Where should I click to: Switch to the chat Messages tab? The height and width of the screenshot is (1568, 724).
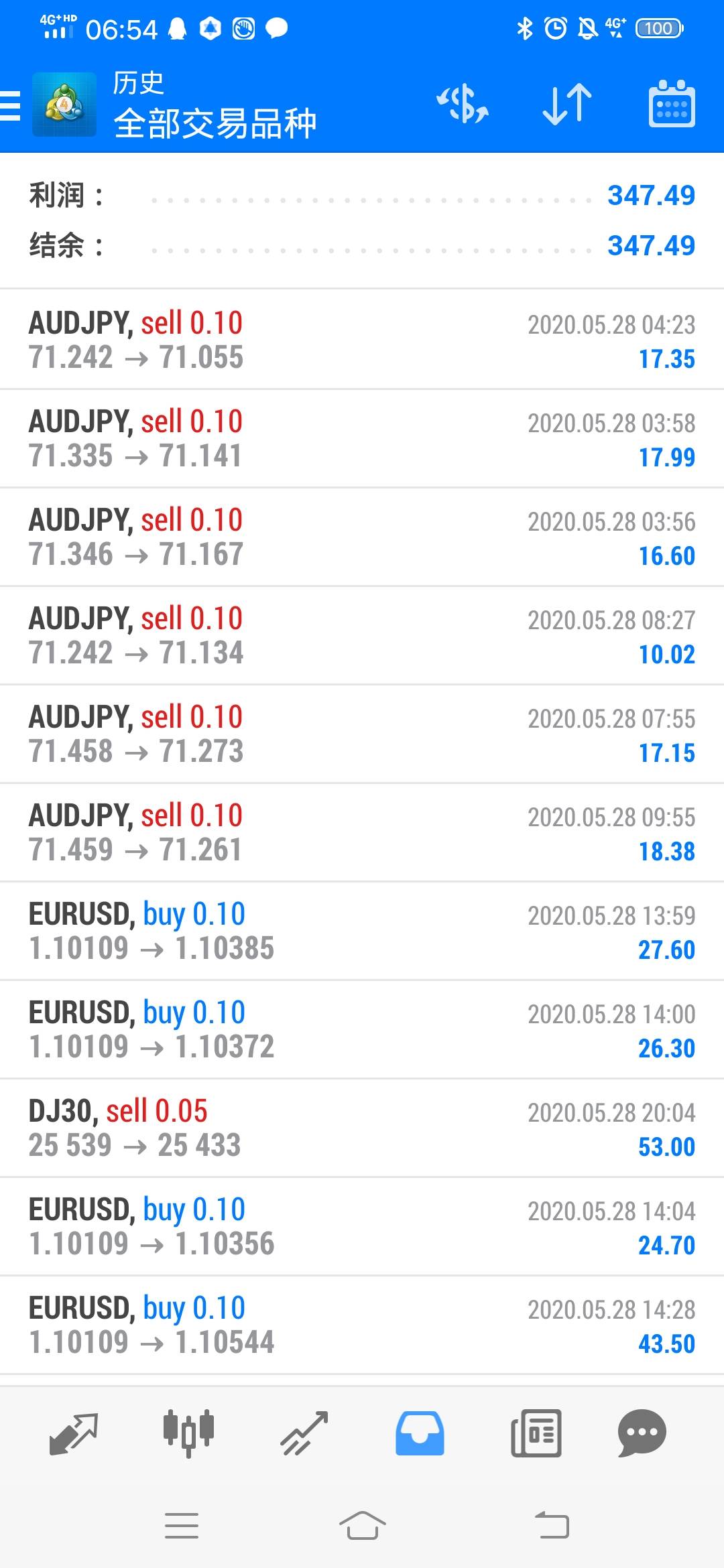[642, 1433]
